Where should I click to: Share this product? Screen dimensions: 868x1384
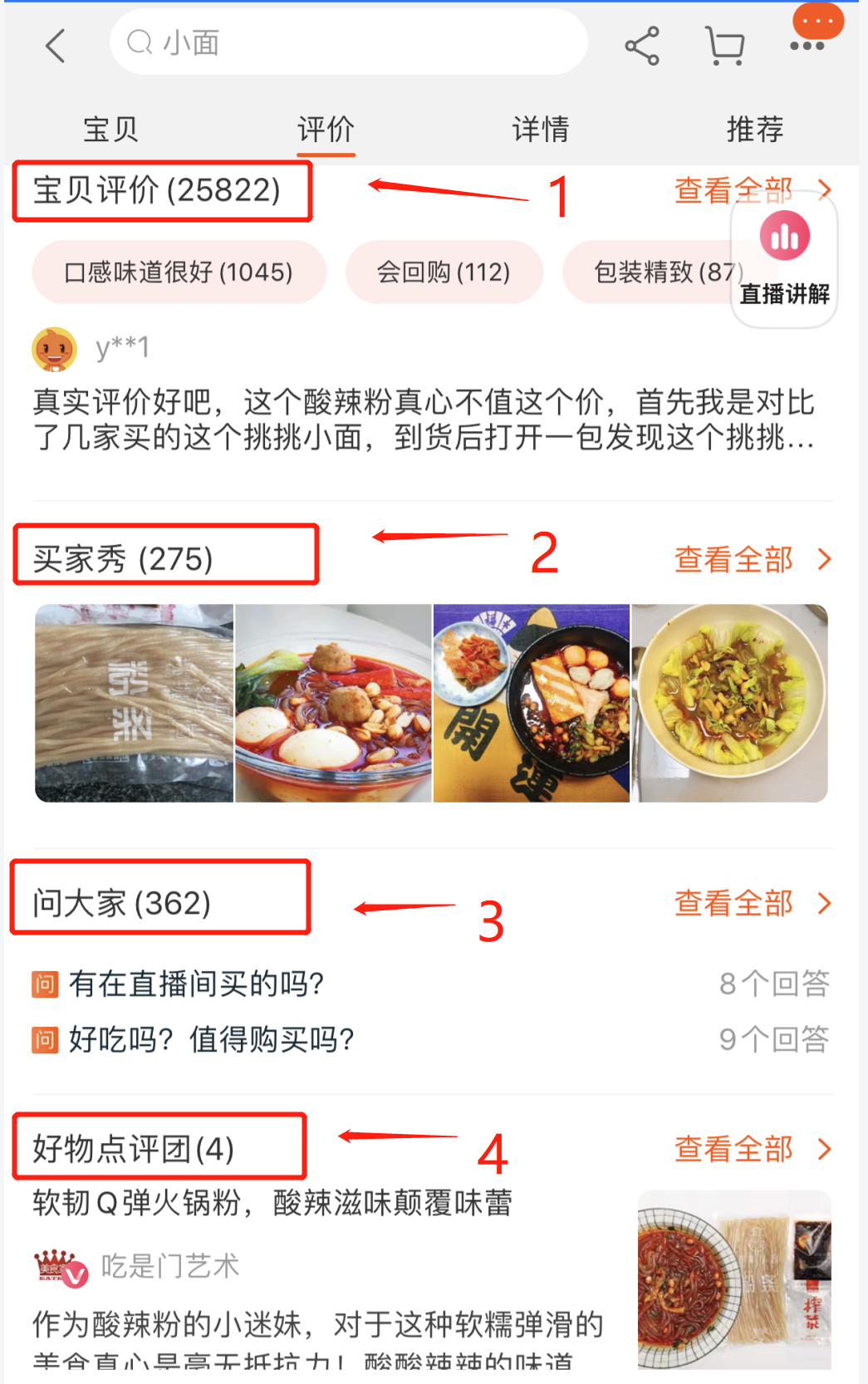pos(642,46)
